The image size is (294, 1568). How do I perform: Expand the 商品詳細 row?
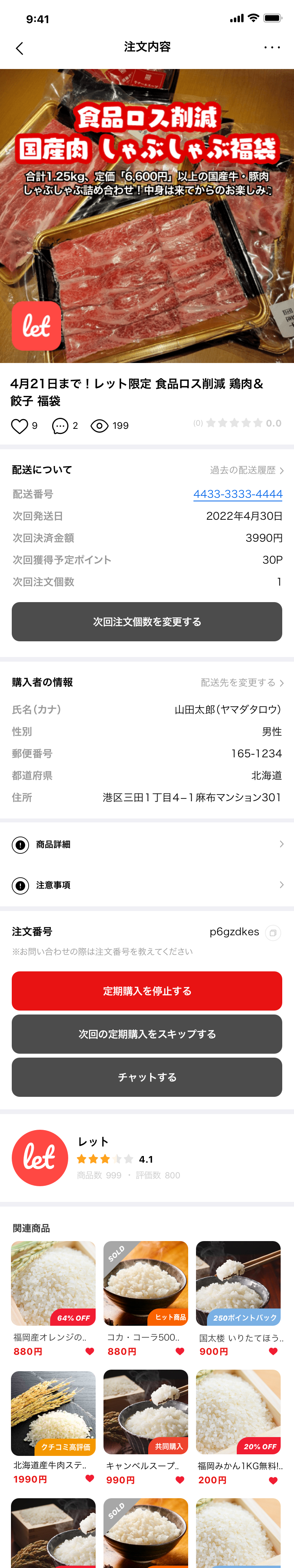pos(147,844)
